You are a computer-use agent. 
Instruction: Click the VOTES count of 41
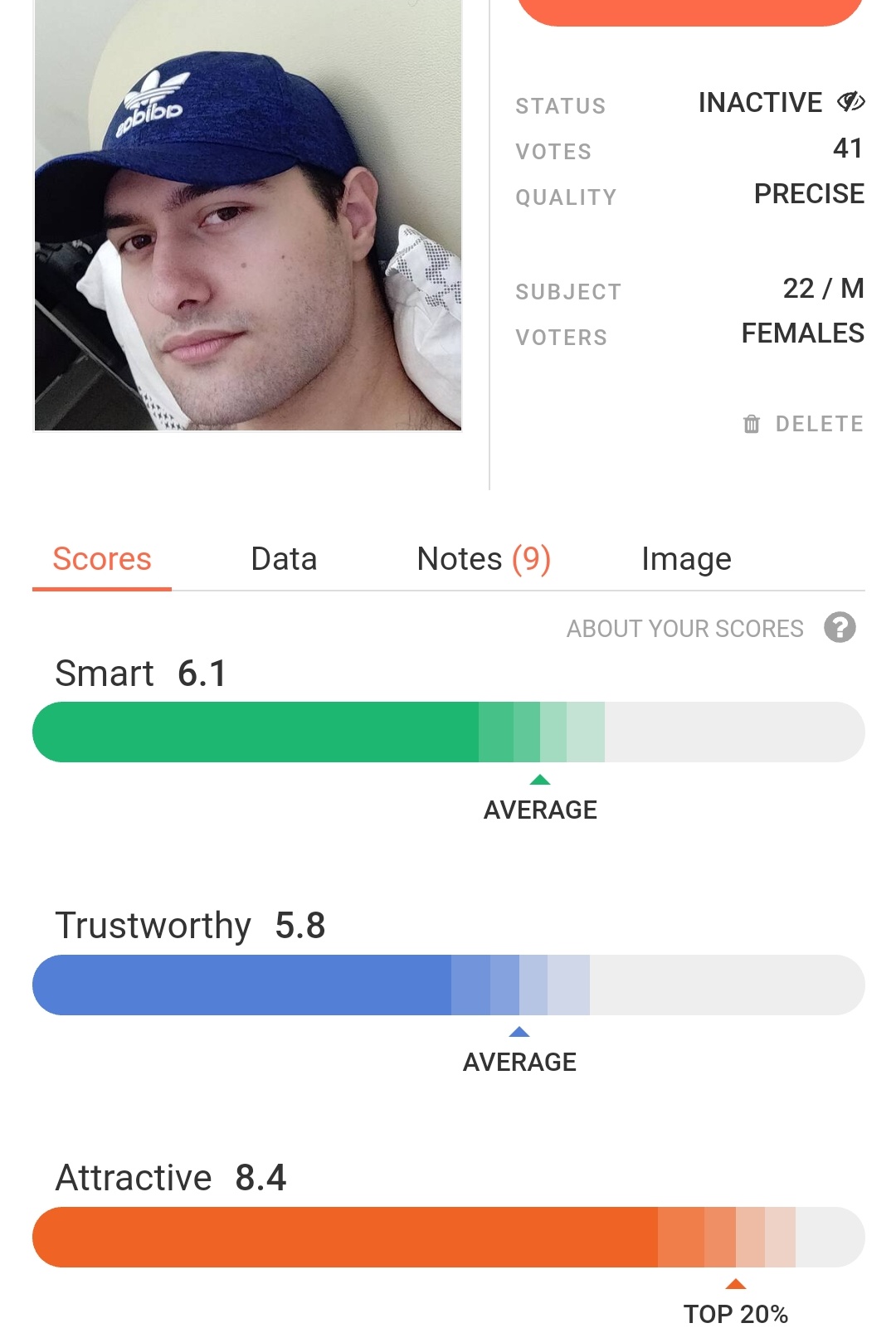click(848, 148)
